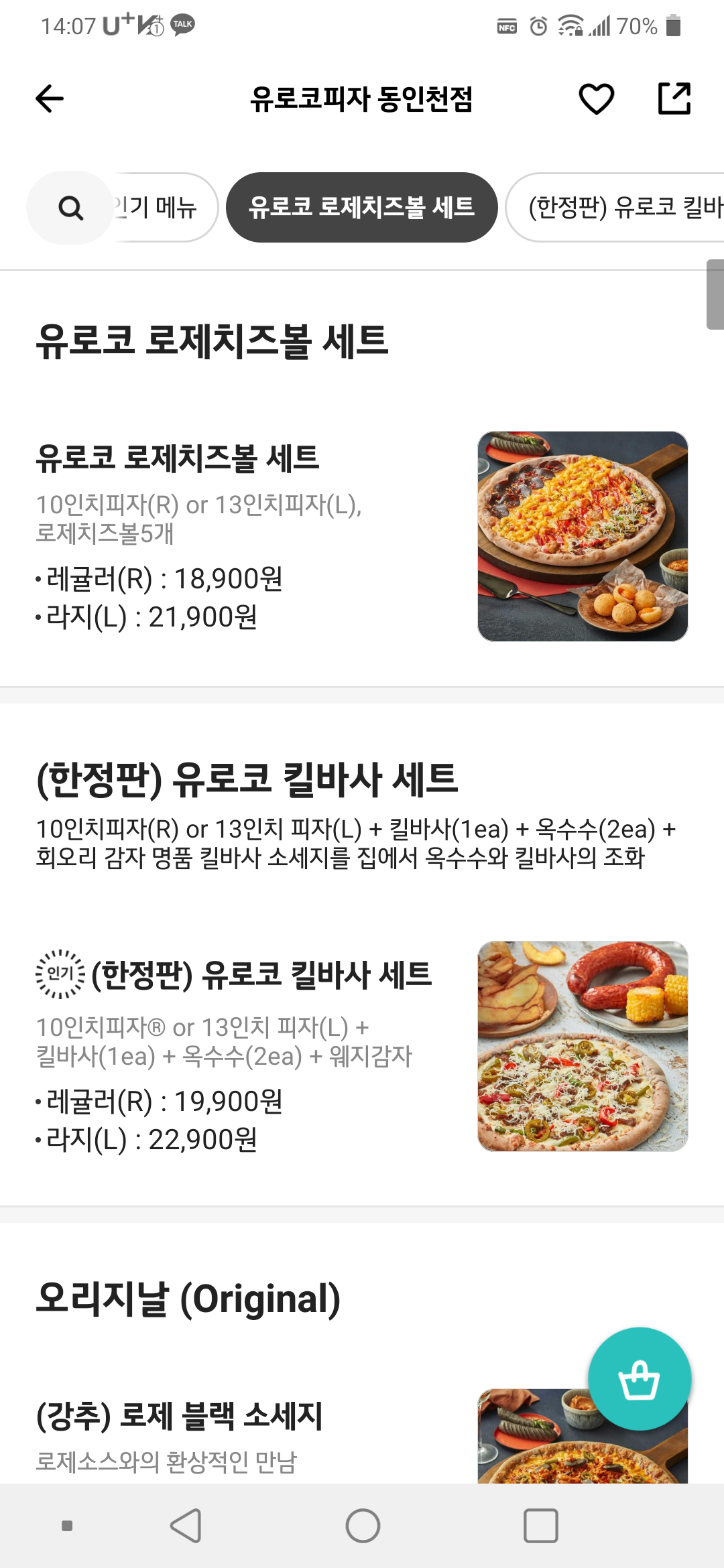Go back from 유로코피자 동인천점 page

point(50,99)
